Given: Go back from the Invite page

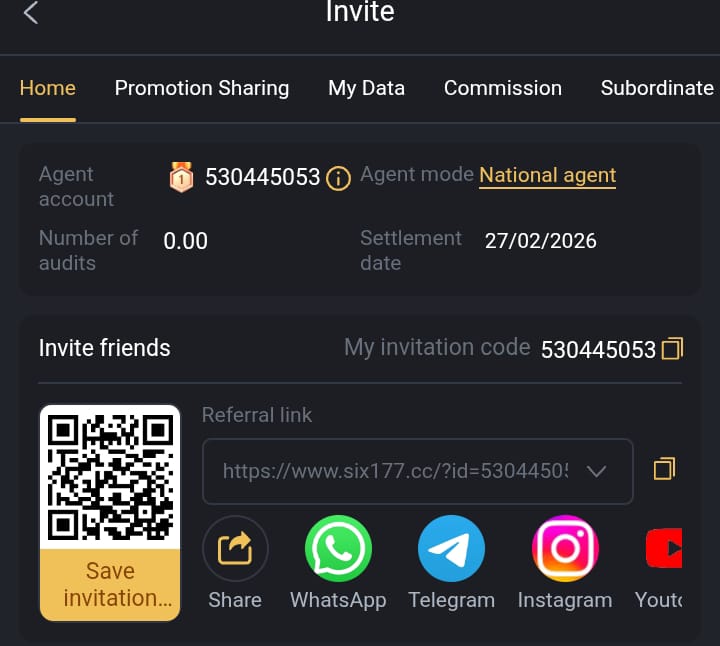Looking at the screenshot, I should tap(31, 13).
